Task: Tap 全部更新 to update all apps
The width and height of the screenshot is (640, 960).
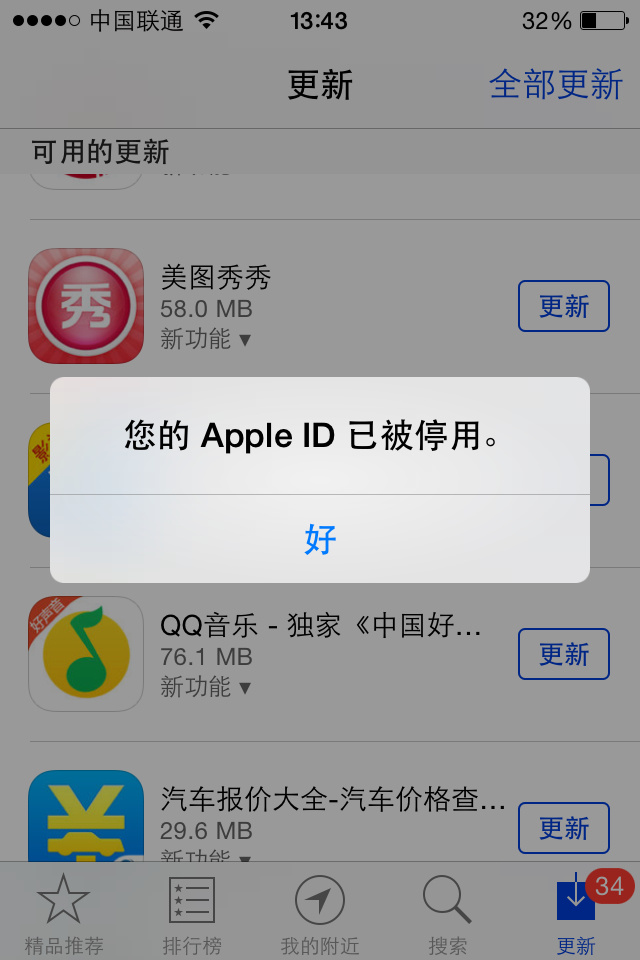Action: tap(556, 85)
